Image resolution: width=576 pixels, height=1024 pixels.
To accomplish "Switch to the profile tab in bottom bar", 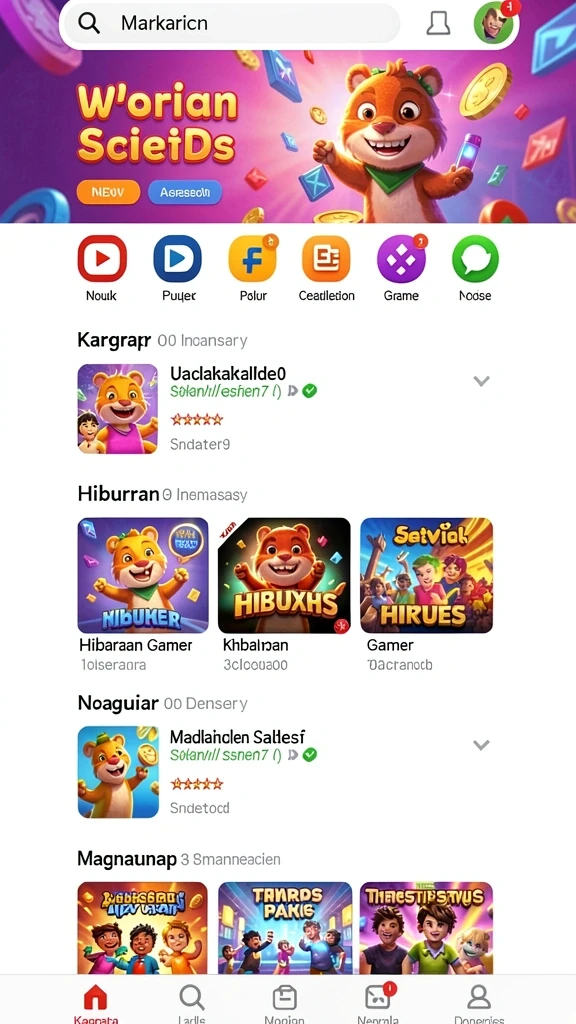I will 479,1002.
